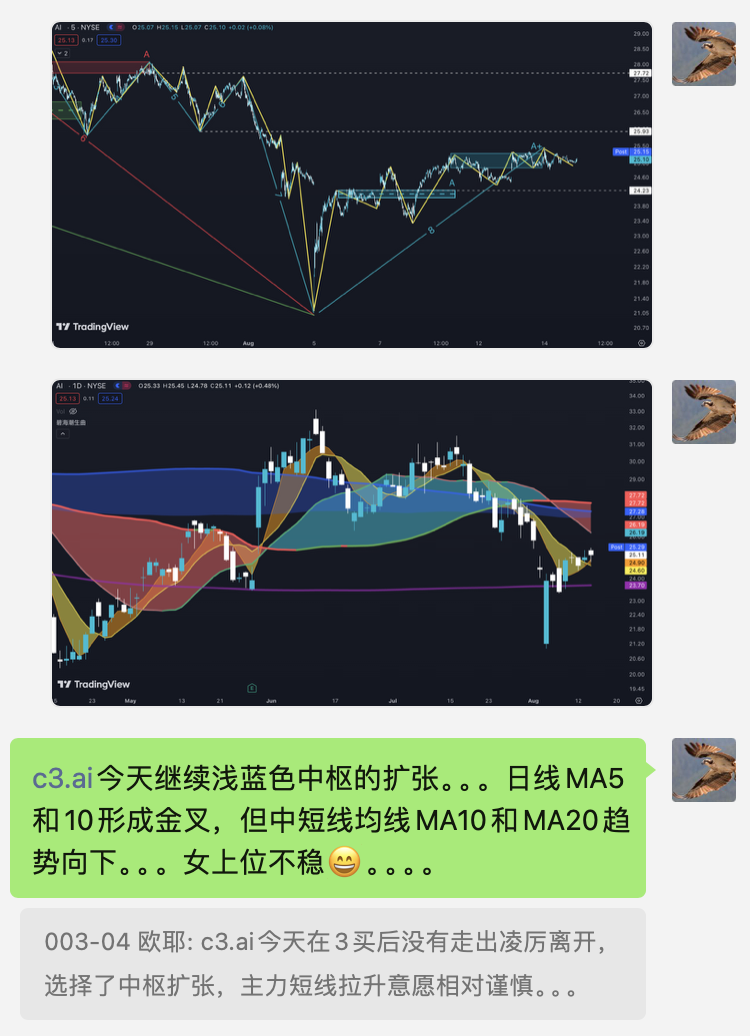Image resolution: width=750 pixels, height=1036 pixels.
Task: Toggle the red circle beside the daily AI symbol
Action: tap(125, 383)
